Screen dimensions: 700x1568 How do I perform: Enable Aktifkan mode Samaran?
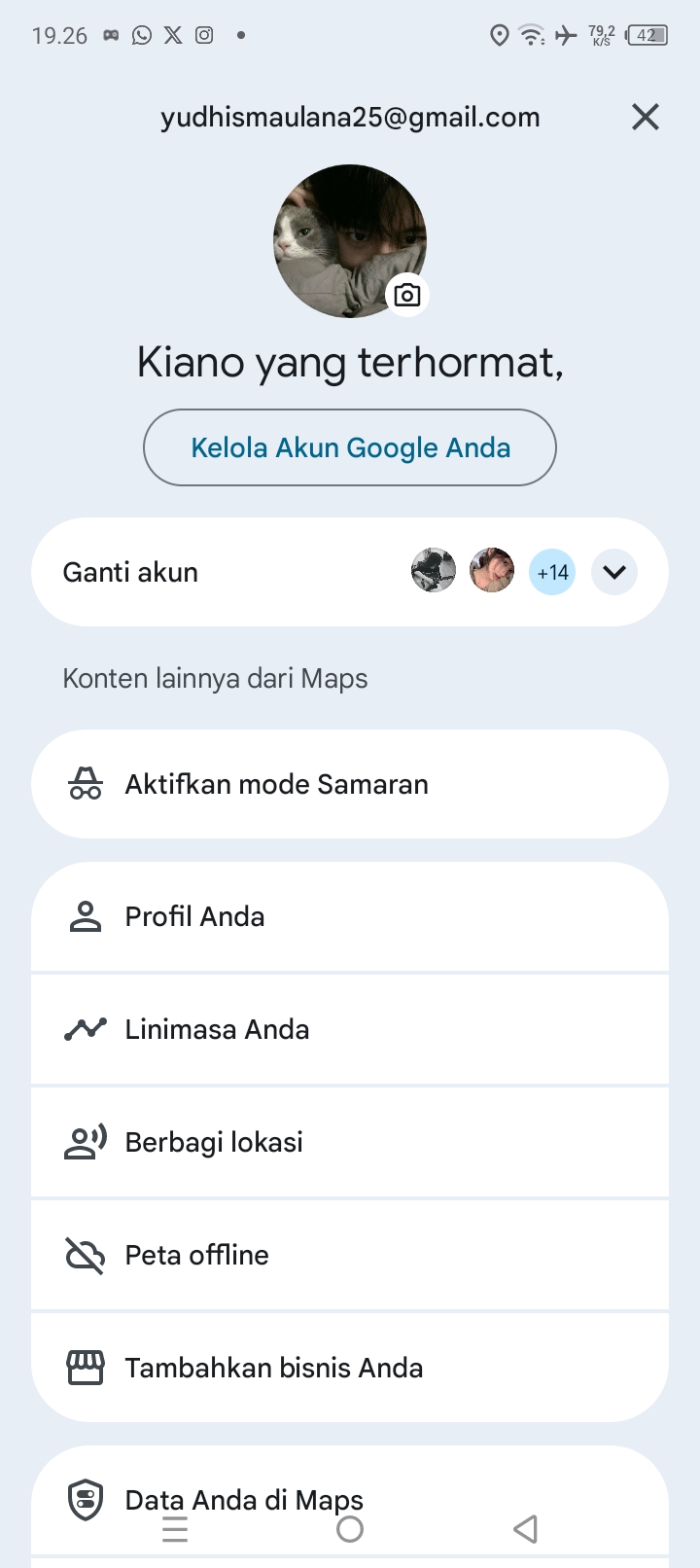[350, 784]
